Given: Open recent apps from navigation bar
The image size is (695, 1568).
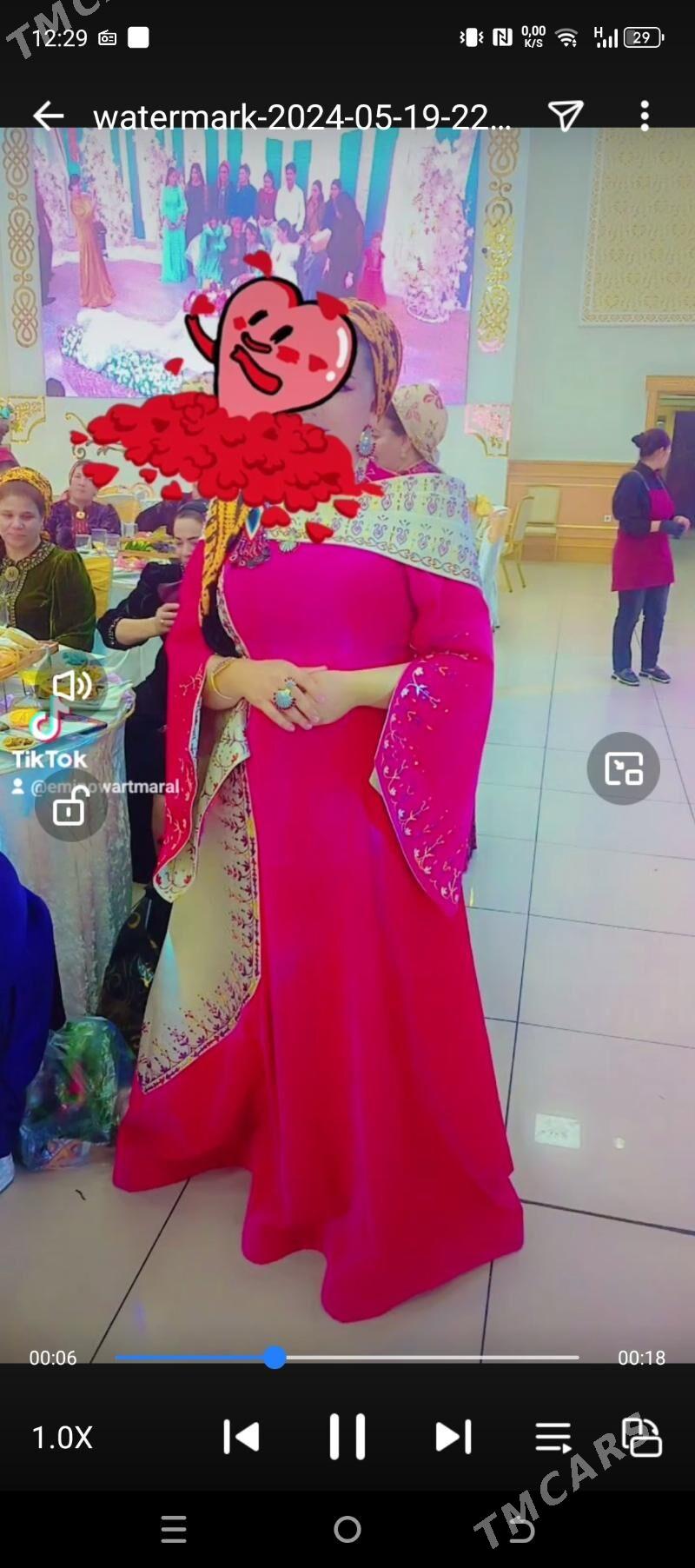Looking at the screenshot, I should [174, 1529].
